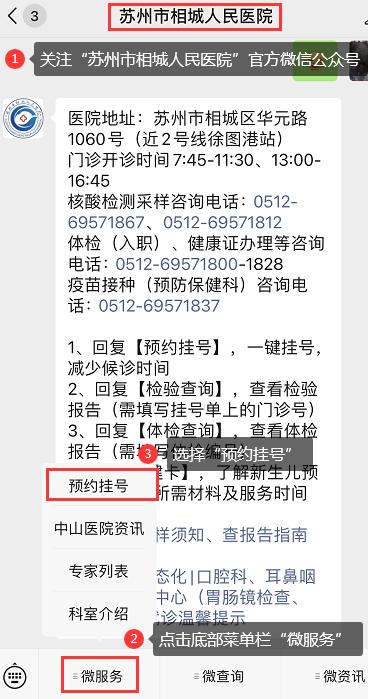Select 预约挂号 from the popup menu
Image resolution: width=368 pixels, height=699 pixels.
[x=99, y=485]
